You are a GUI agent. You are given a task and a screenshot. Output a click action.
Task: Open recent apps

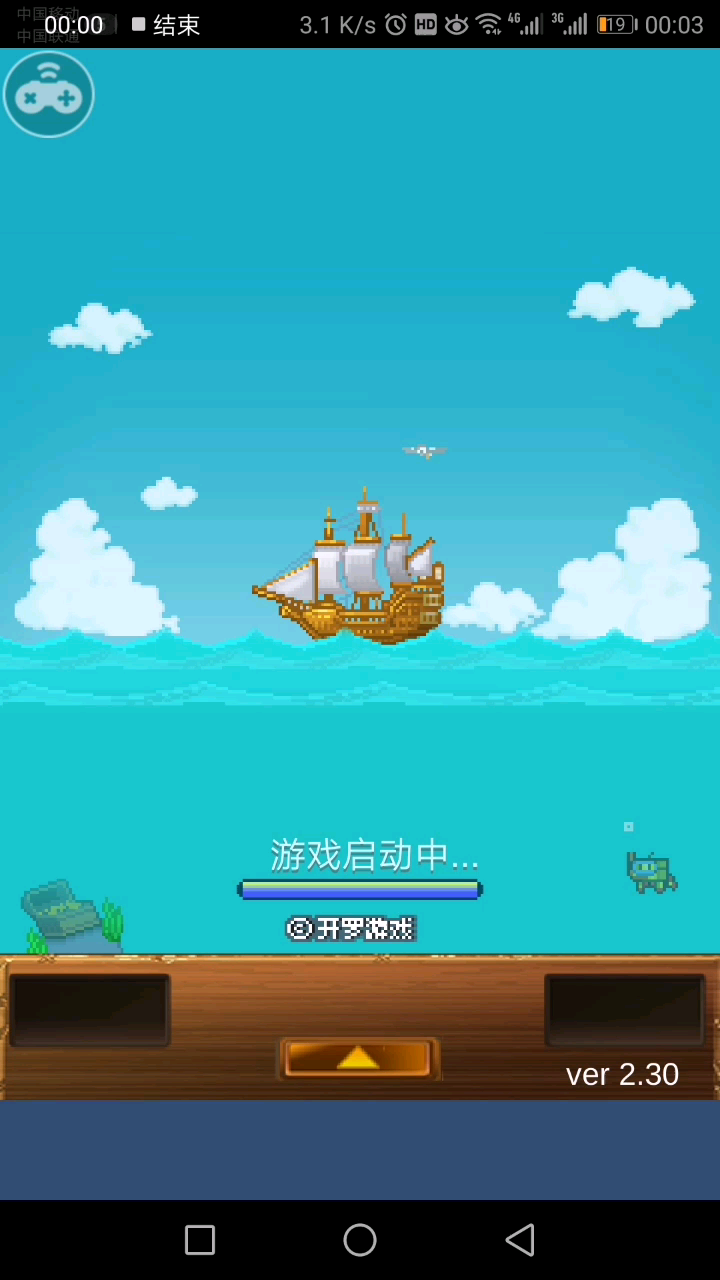click(200, 1240)
